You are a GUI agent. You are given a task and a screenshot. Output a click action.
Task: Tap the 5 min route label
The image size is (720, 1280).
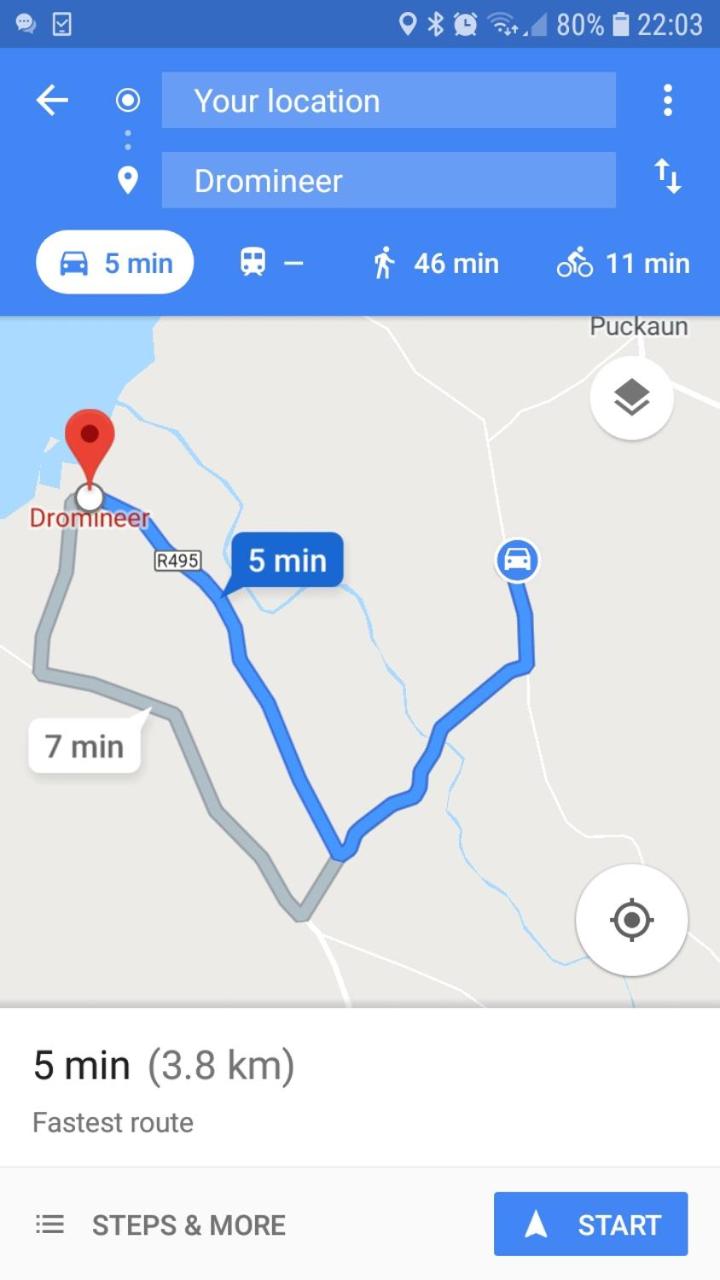(287, 560)
